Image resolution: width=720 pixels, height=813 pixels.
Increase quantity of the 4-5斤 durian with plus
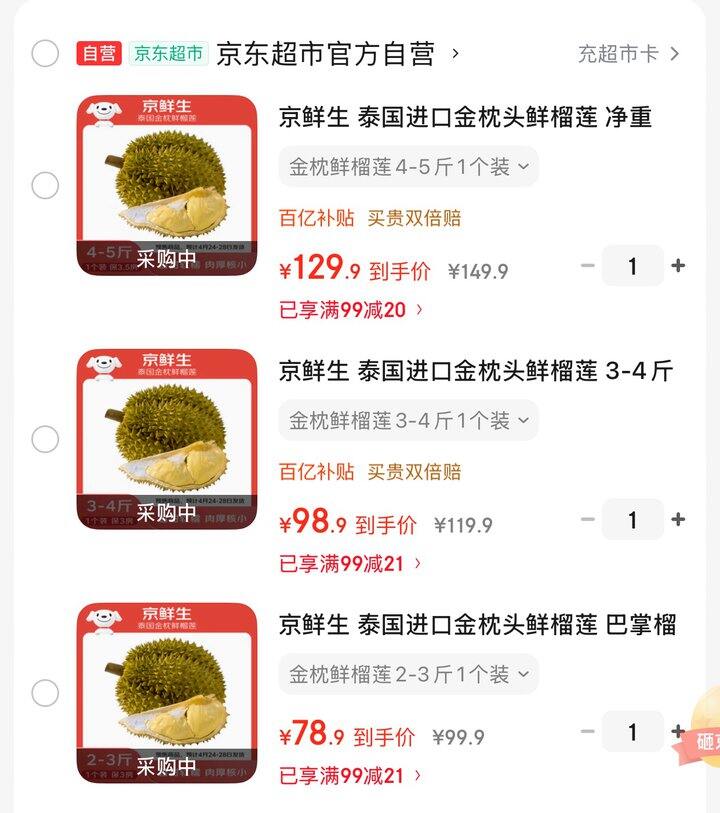tap(678, 266)
